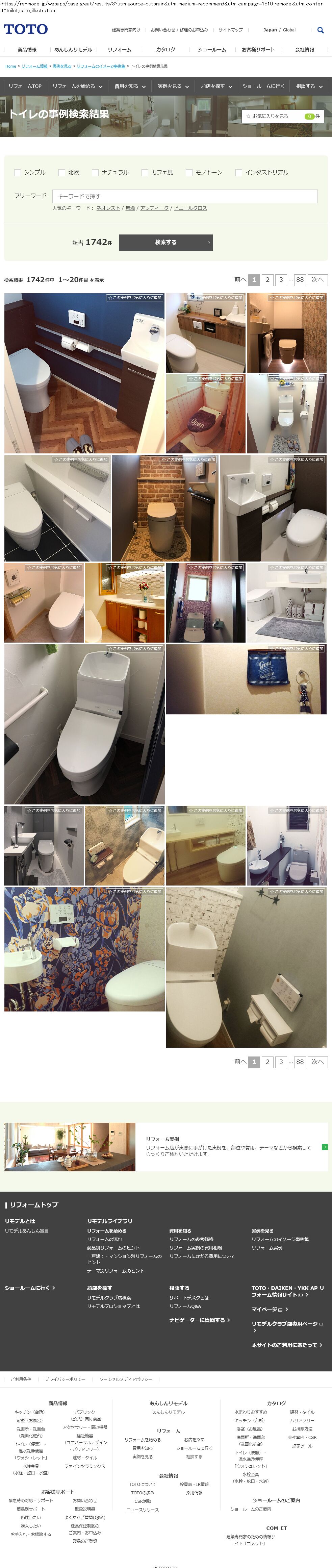Image resolution: width=332 pixels, height=1568 pixels.
Task: Select the インダストリアル checkbox
Action: 238,172
